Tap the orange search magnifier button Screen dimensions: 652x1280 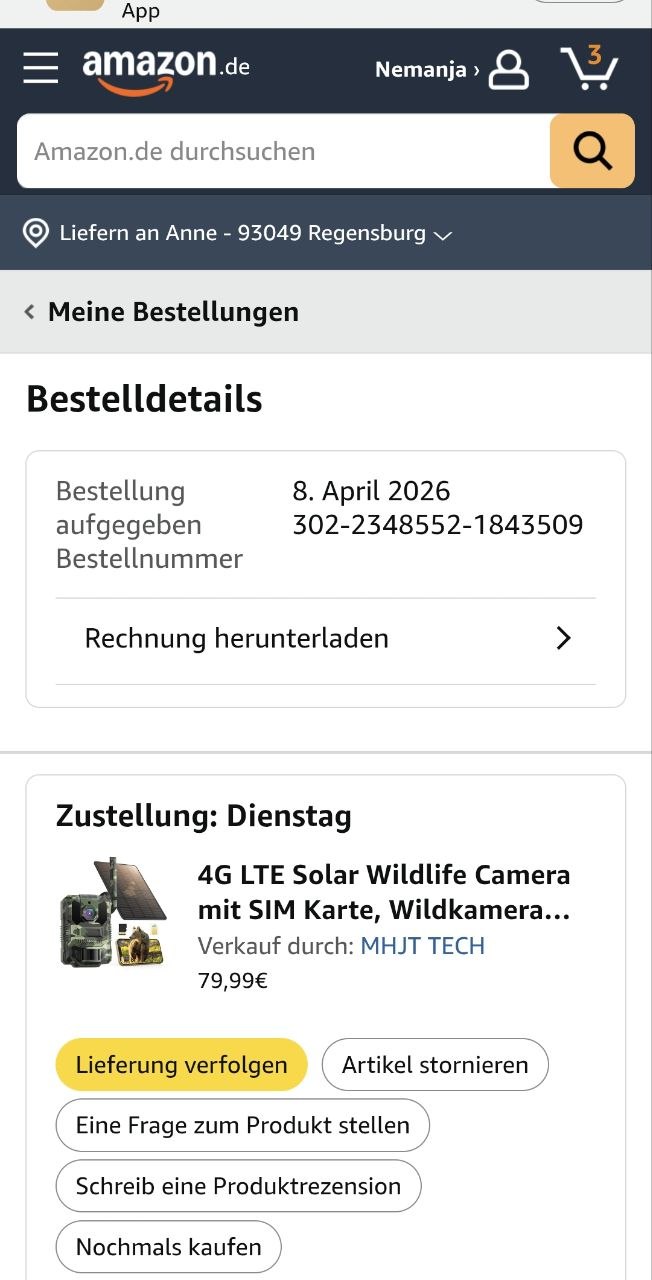592,151
